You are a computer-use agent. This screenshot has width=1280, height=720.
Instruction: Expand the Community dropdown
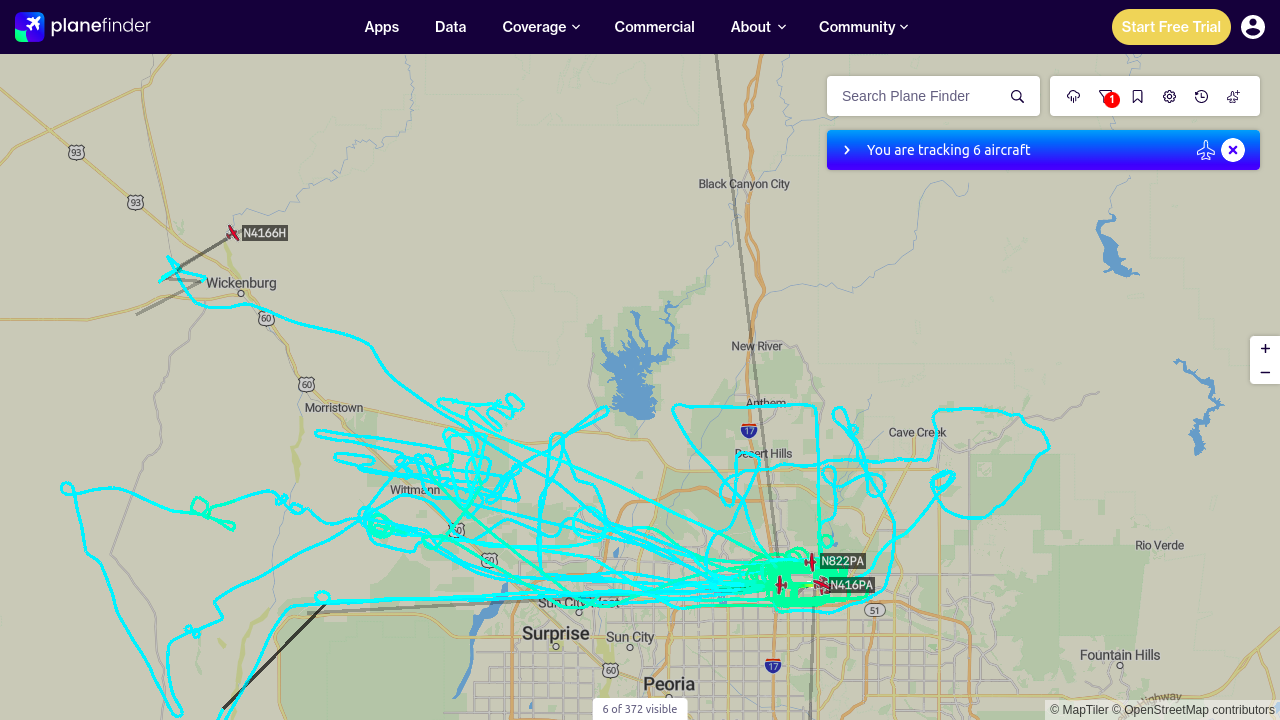tap(864, 27)
